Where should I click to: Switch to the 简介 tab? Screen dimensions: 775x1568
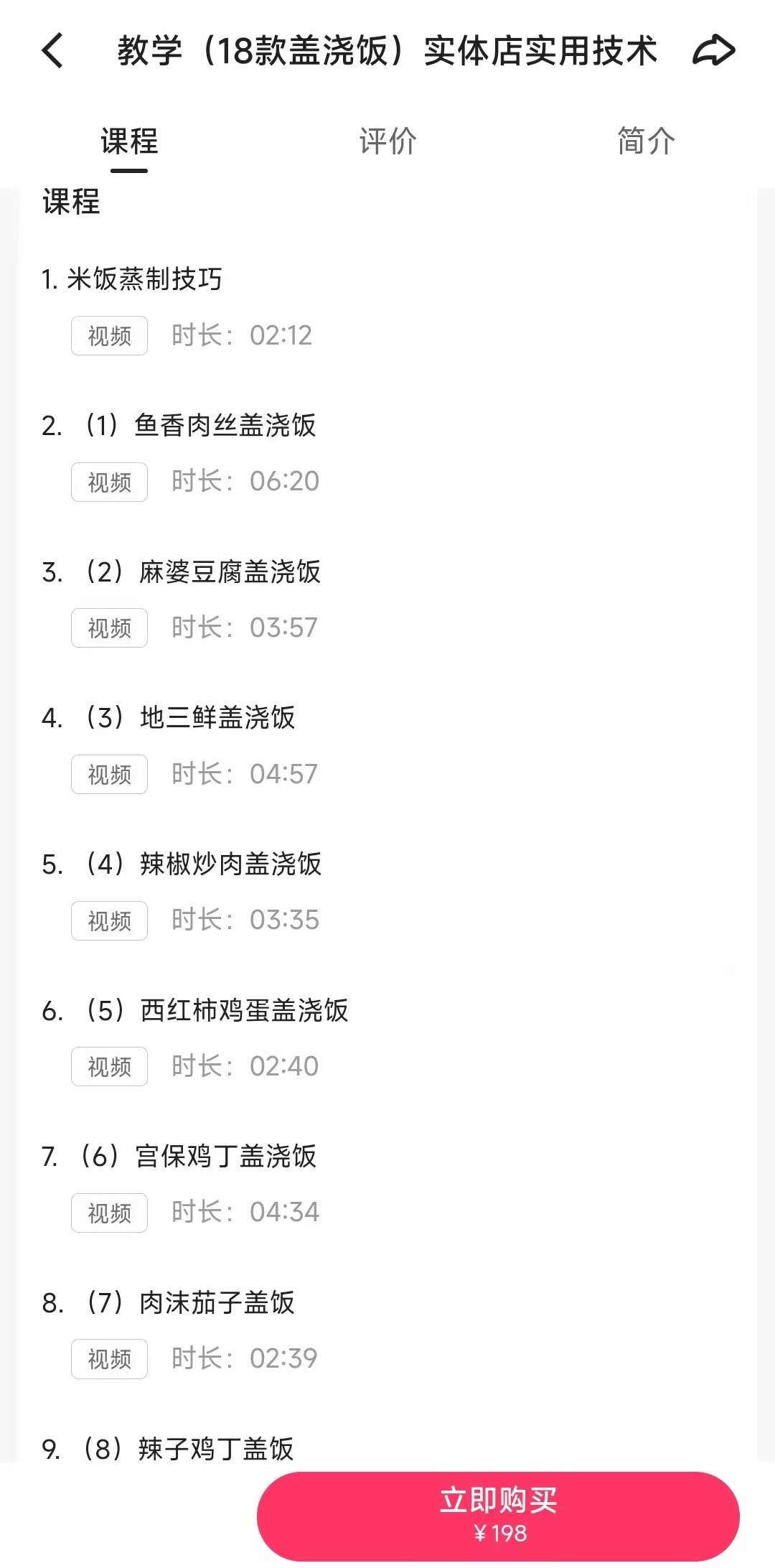pyautogui.click(x=646, y=141)
